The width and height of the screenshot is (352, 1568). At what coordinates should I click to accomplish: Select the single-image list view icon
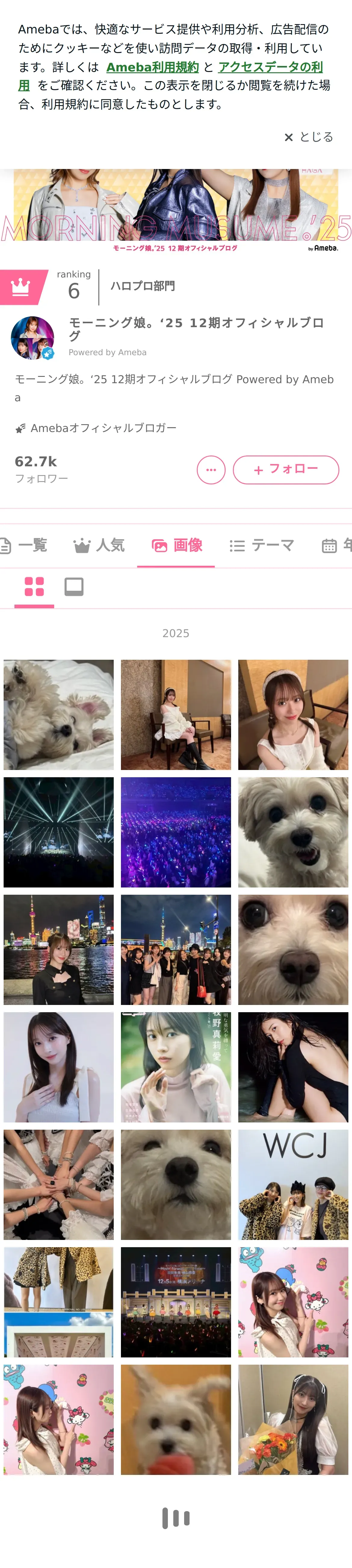pyautogui.click(x=74, y=587)
